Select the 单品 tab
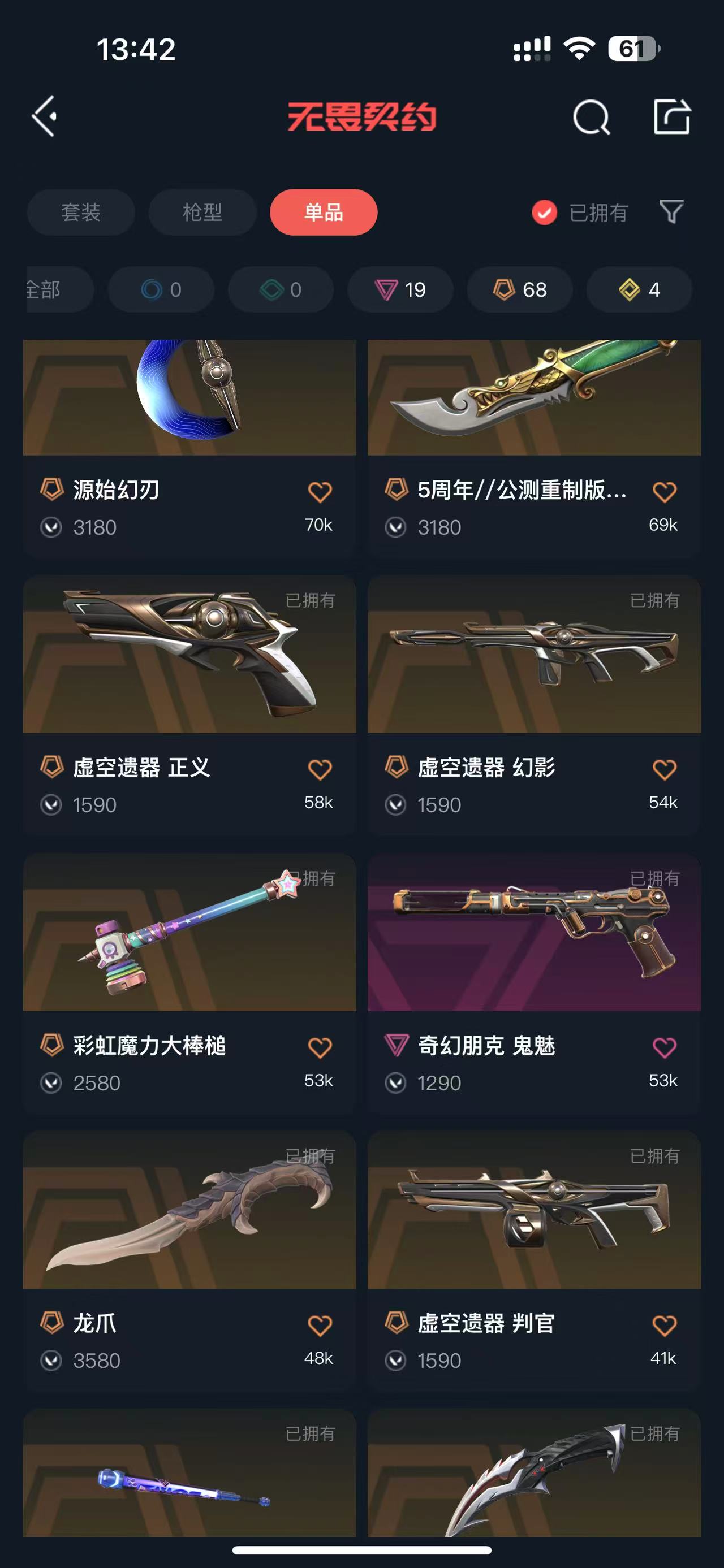Screen dimensions: 724x1568 click(x=324, y=213)
